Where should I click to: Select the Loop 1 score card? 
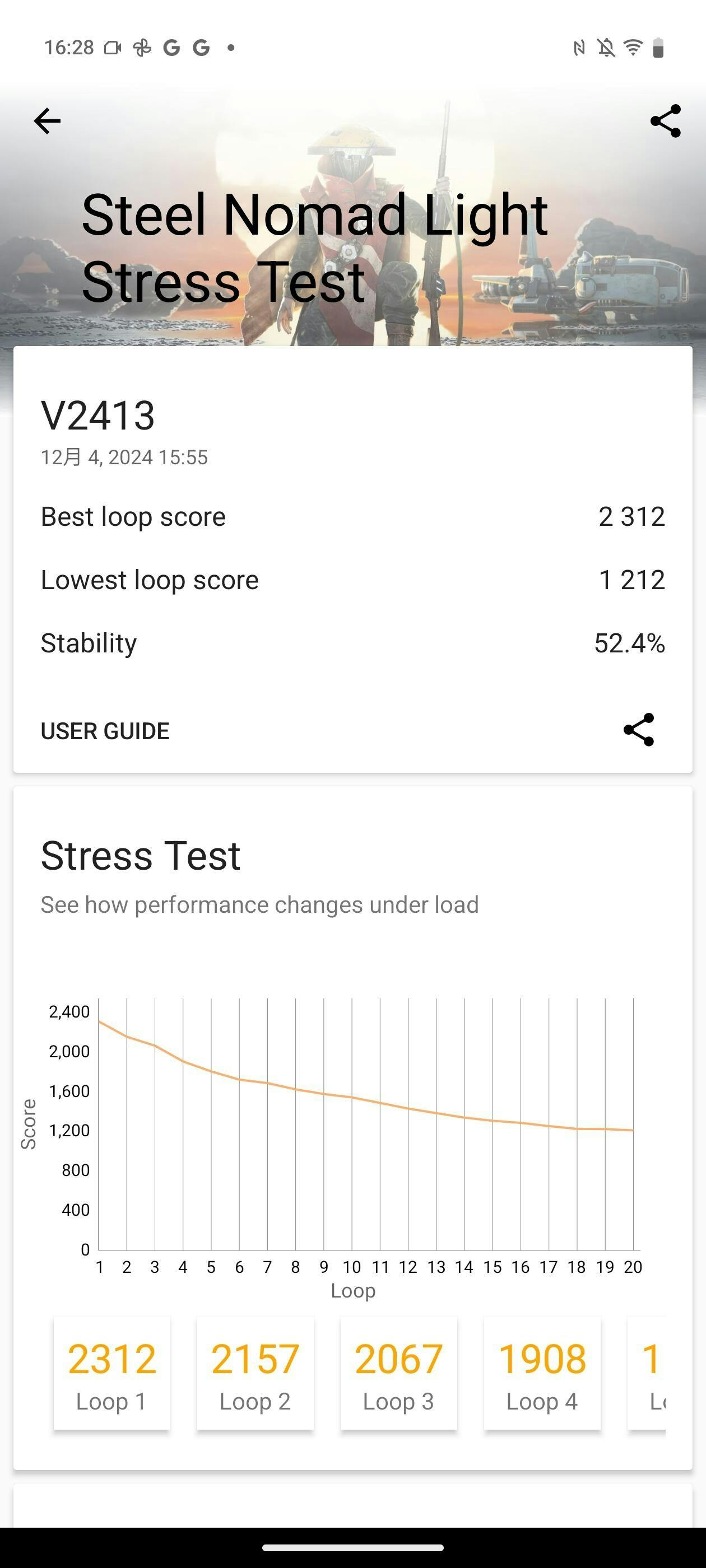[112, 1373]
